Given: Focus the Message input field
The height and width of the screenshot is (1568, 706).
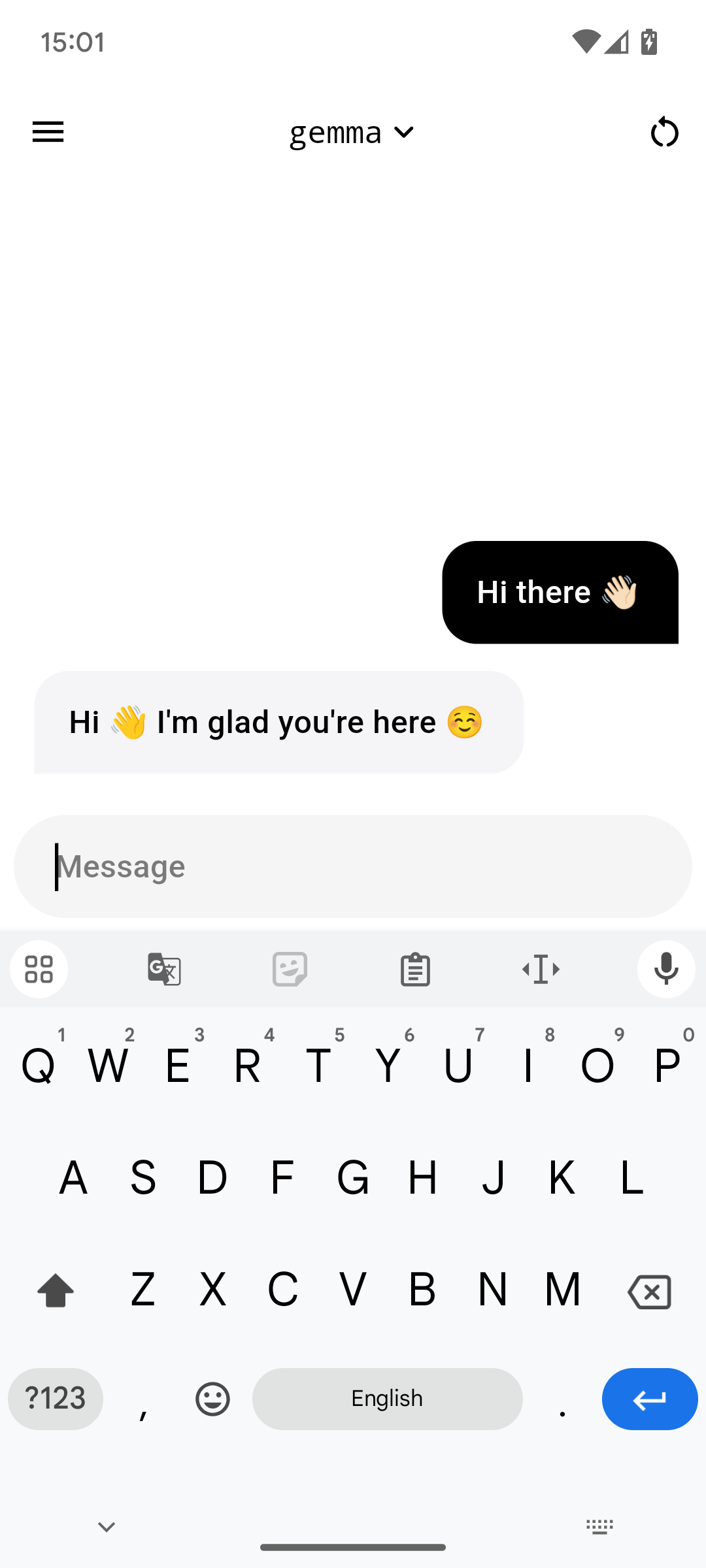Looking at the screenshot, I should click(x=353, y=866).
